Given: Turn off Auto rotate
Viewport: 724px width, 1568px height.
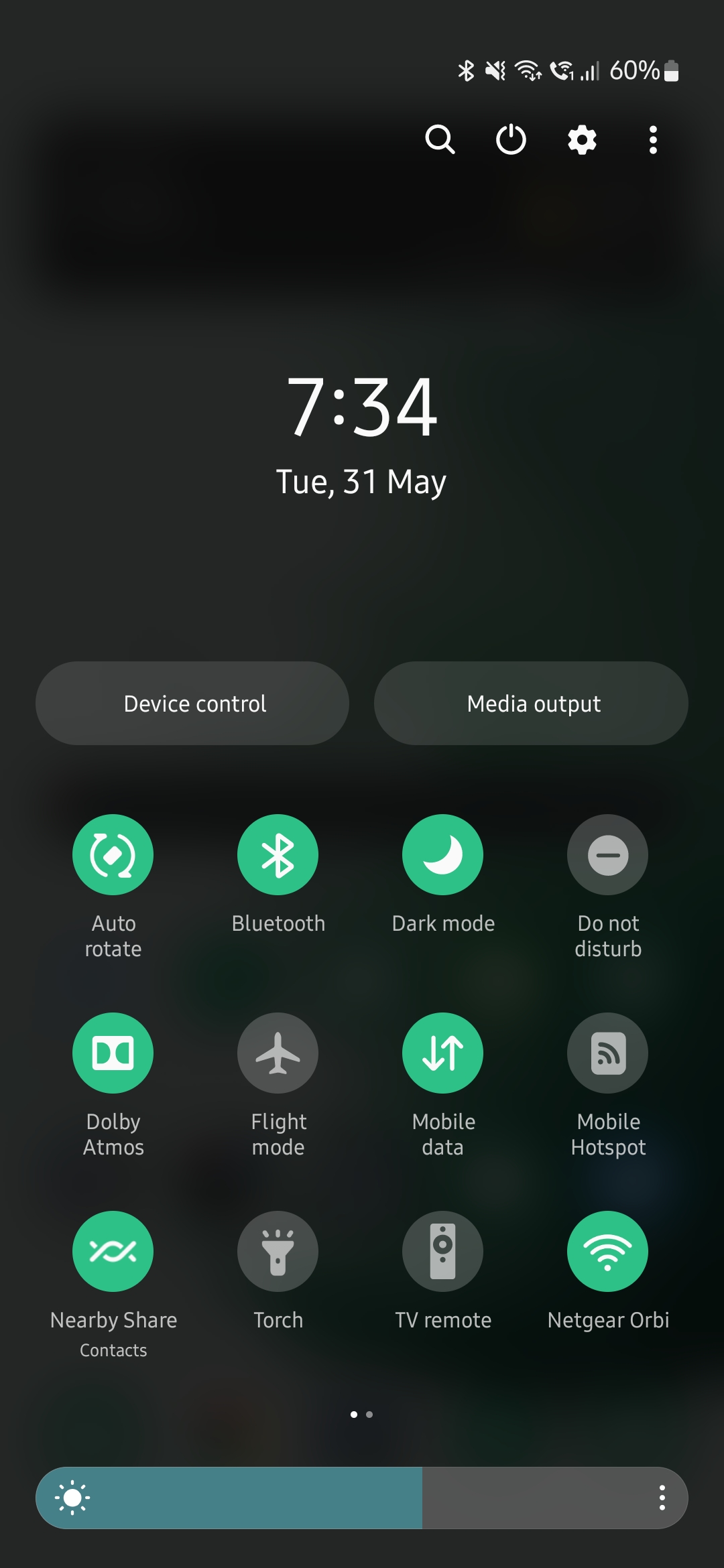Looking at the screenshot, I should [113, 854].
